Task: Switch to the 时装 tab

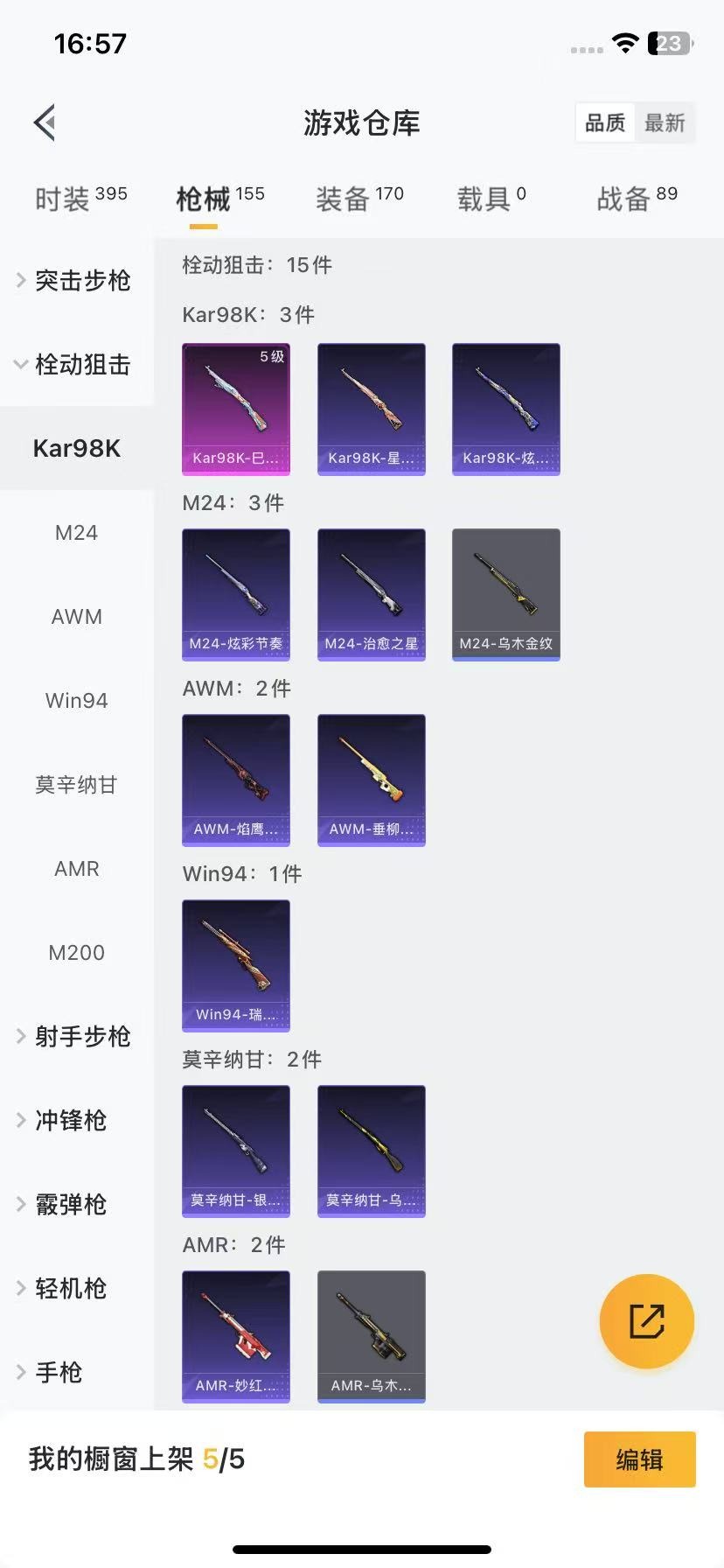Action: coord(80,199)
